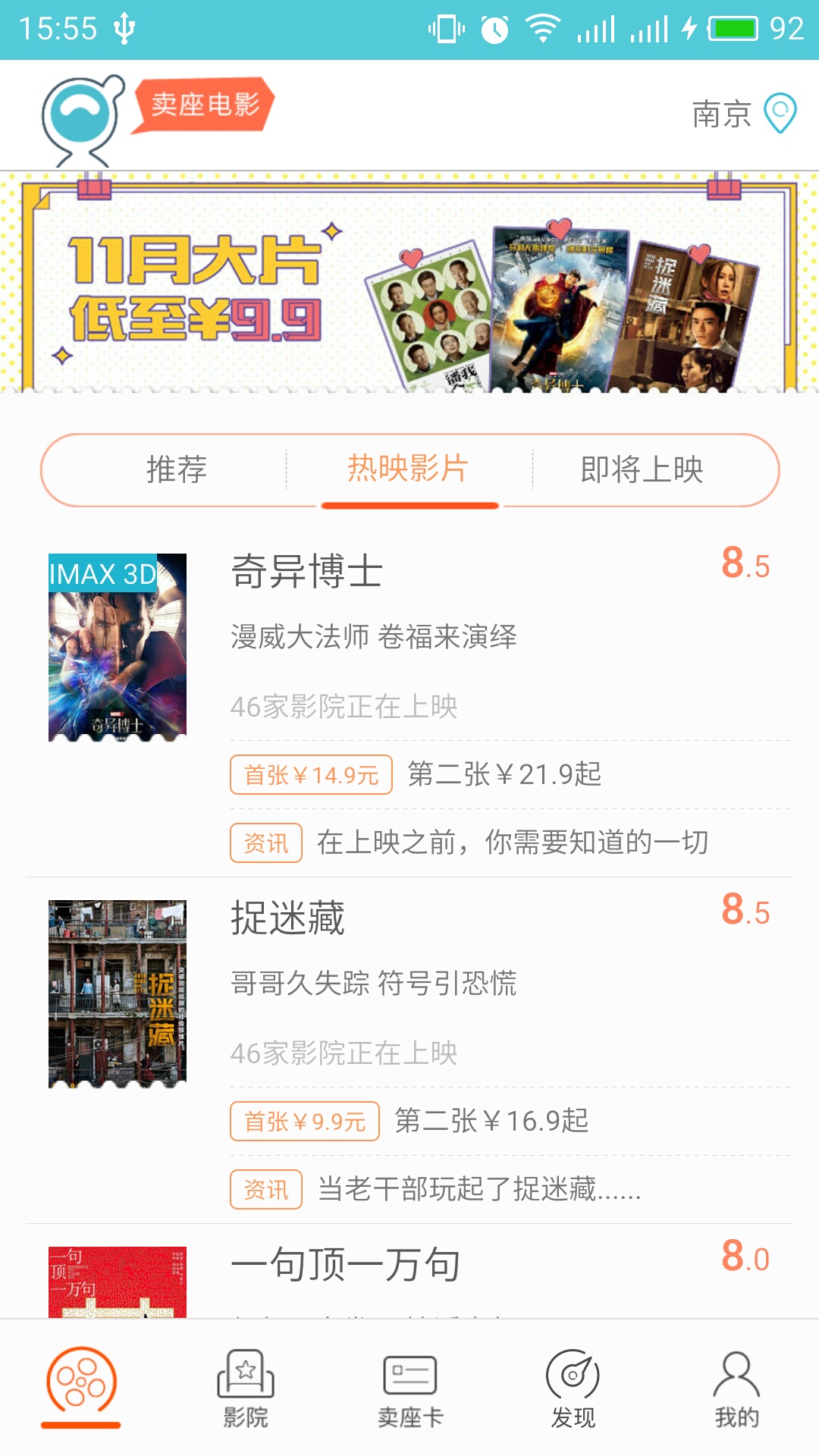Image resolution: width=819 pixels, height=1456 pixels.
Task: Select the 热映影片 tab
Action: point(408,469)
